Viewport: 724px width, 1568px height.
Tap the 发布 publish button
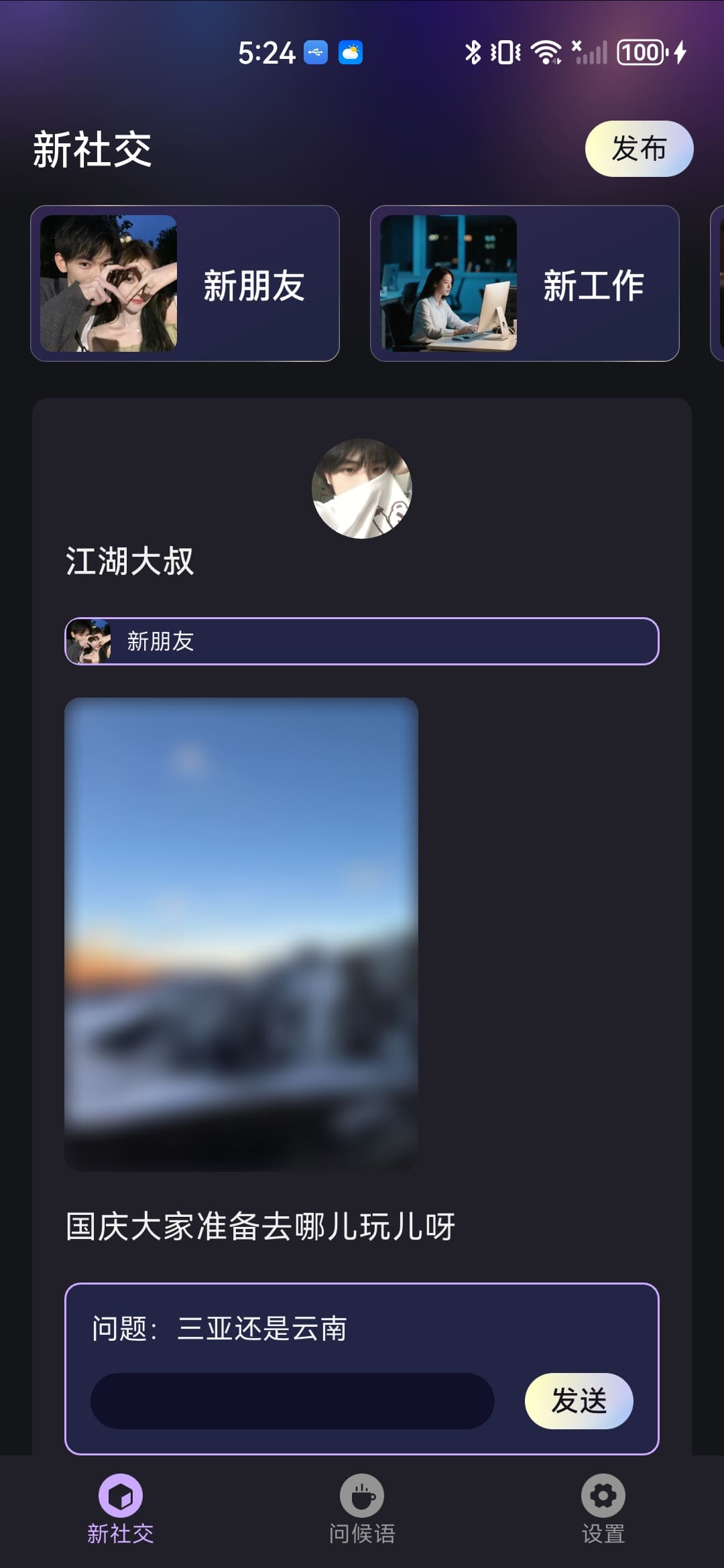click(639, 149)
